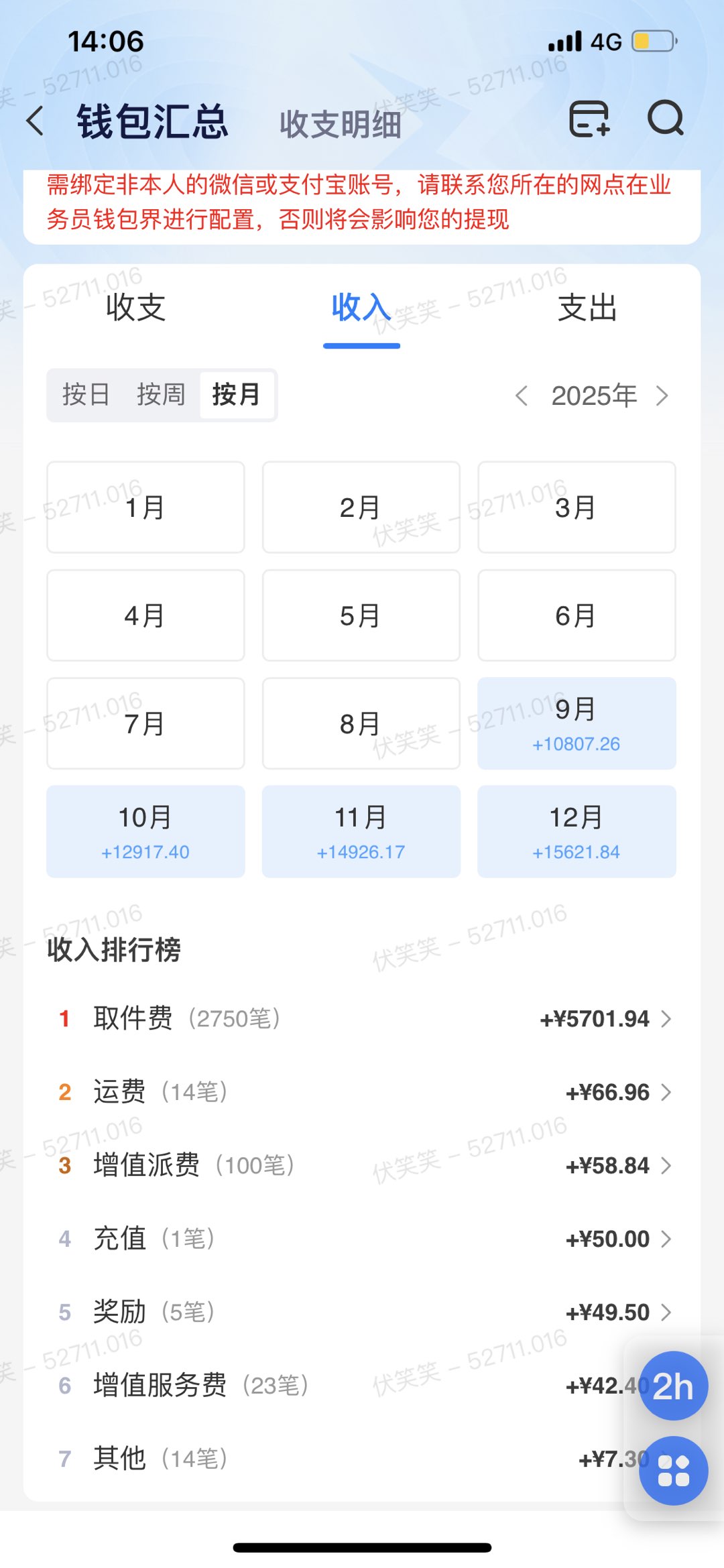
Task: View the 奖励 income row
Action: click(x=362, y=1312)
